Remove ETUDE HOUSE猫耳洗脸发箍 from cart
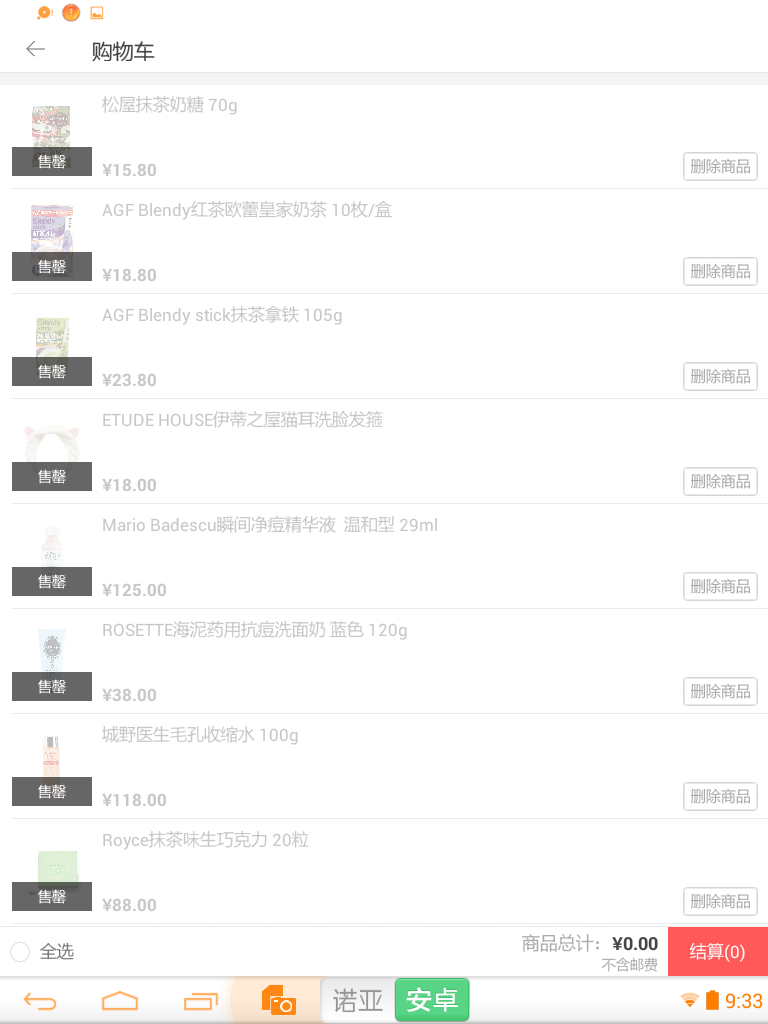Viewport: 768px width, 1024px height. pyautogui.click(x=720, y=482)
